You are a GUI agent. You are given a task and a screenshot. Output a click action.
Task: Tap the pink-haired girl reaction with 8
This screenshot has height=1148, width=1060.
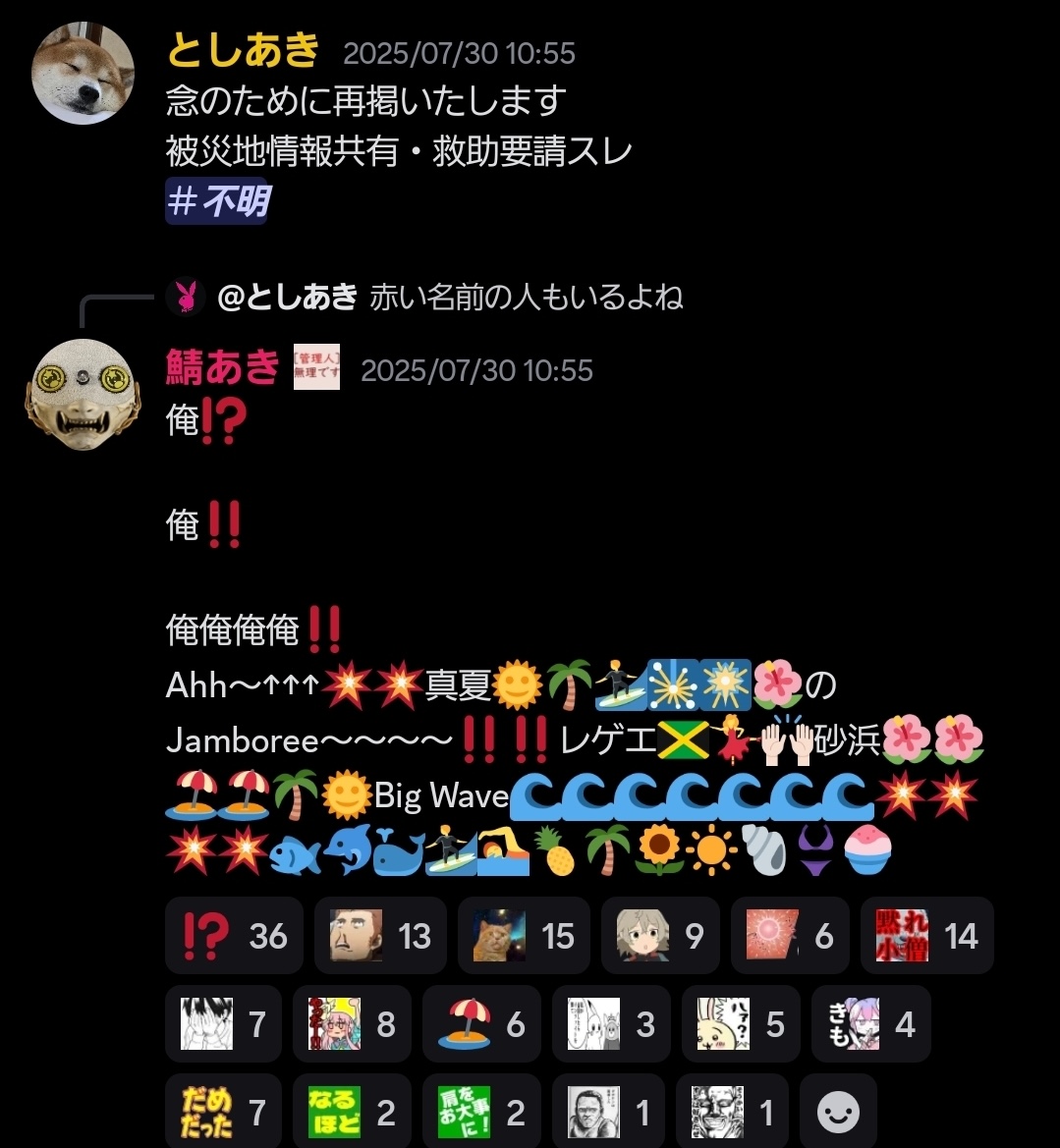352,1023
